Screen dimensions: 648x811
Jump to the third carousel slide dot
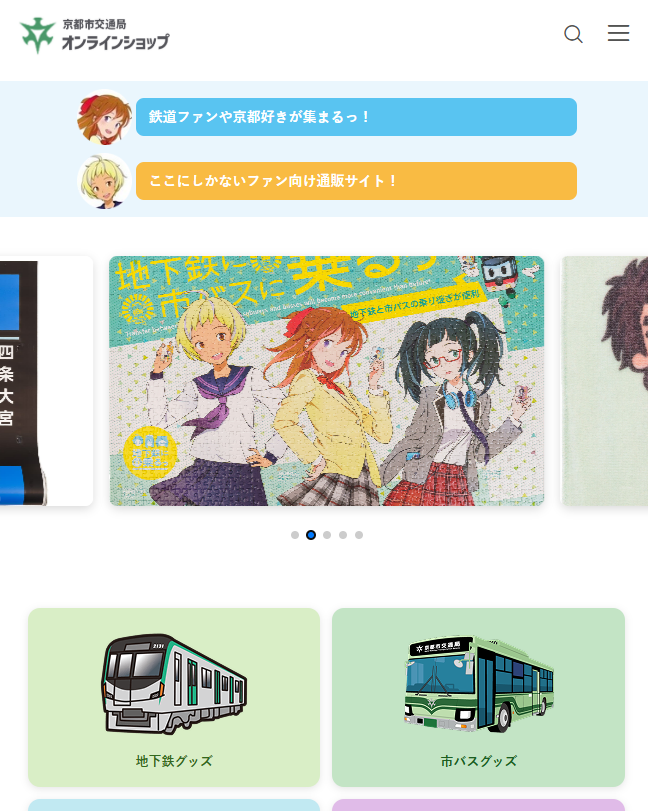point(327,535)
